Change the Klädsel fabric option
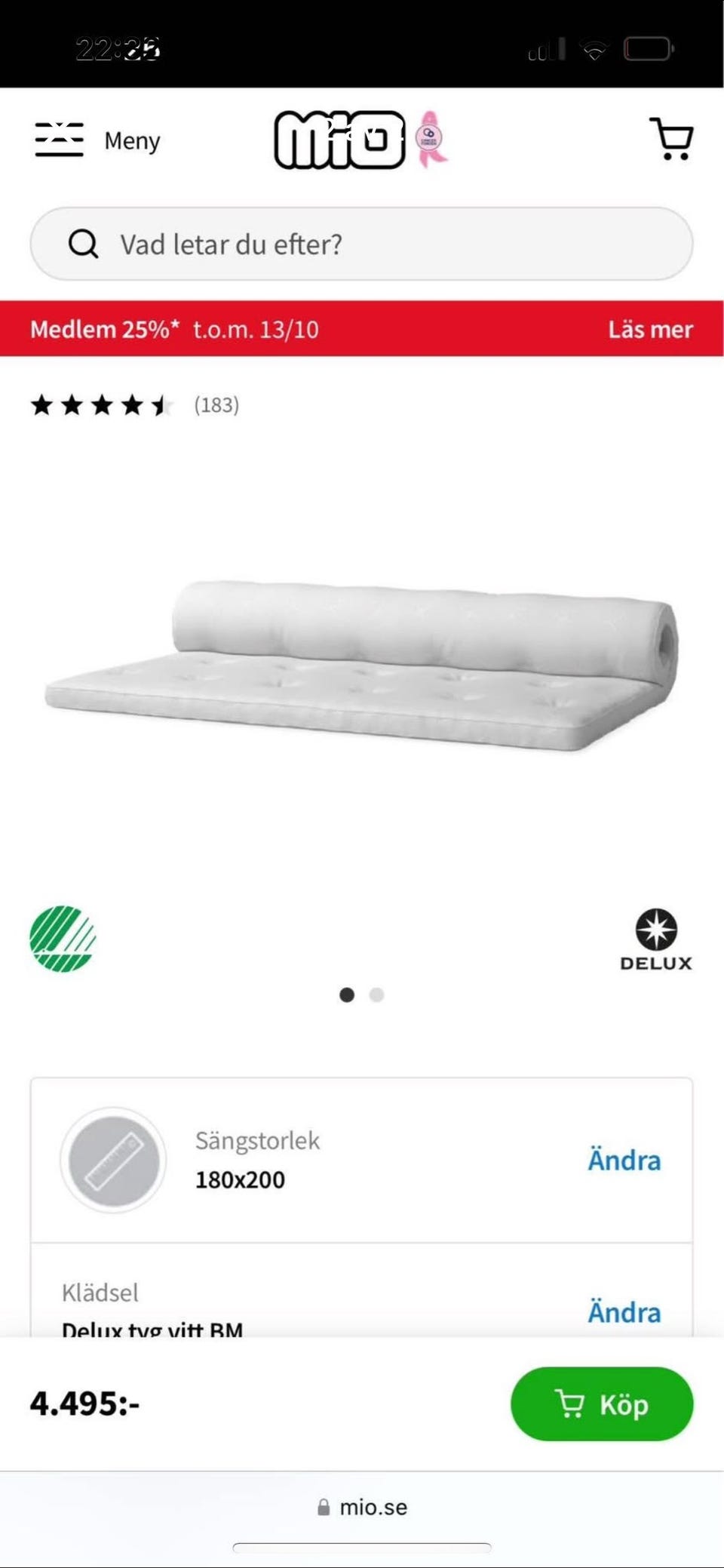 [x=624, y=1313]
